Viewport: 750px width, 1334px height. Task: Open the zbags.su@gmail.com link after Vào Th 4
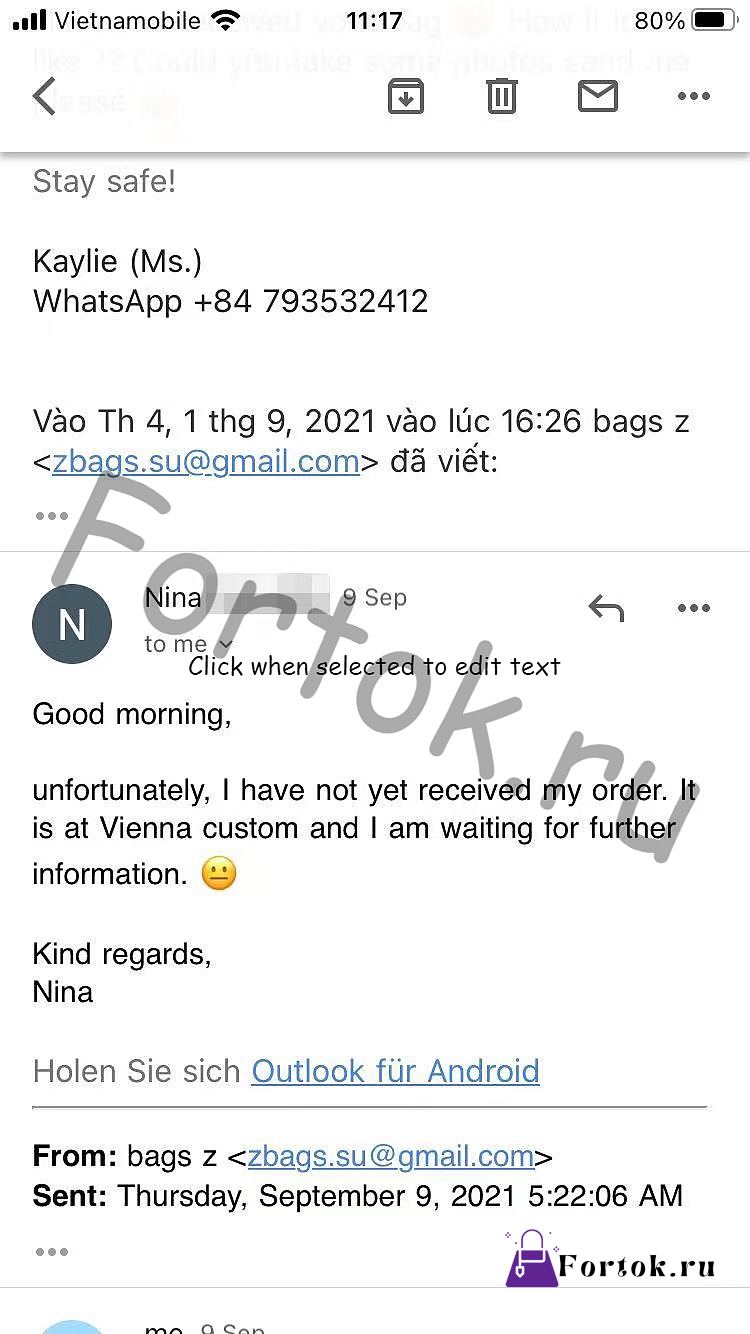[x=206, y=462]
